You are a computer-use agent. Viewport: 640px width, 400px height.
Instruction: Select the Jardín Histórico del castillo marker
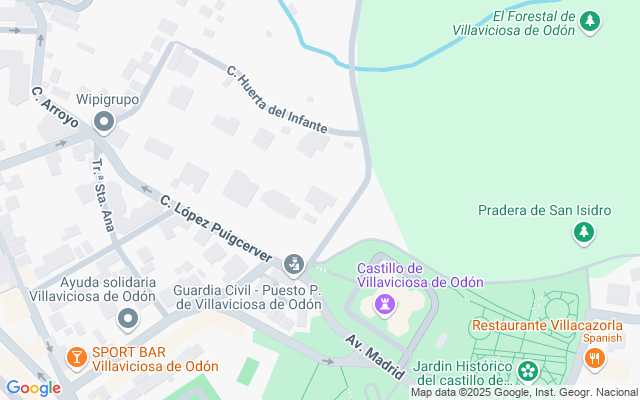[x=526, y=372]
